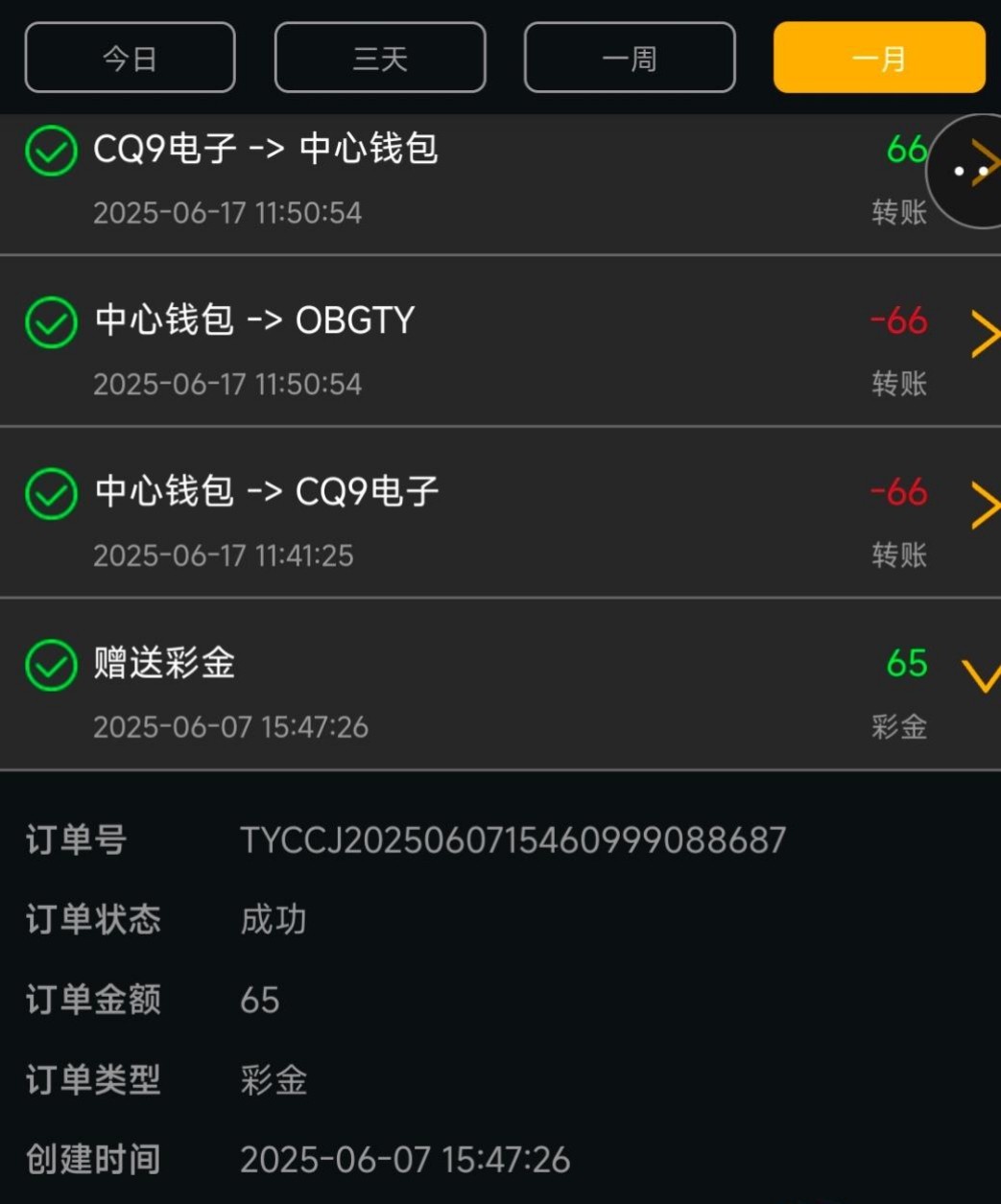Choose the 一月 filter
Screen dimensions: 1001x1204
[879, 59]
